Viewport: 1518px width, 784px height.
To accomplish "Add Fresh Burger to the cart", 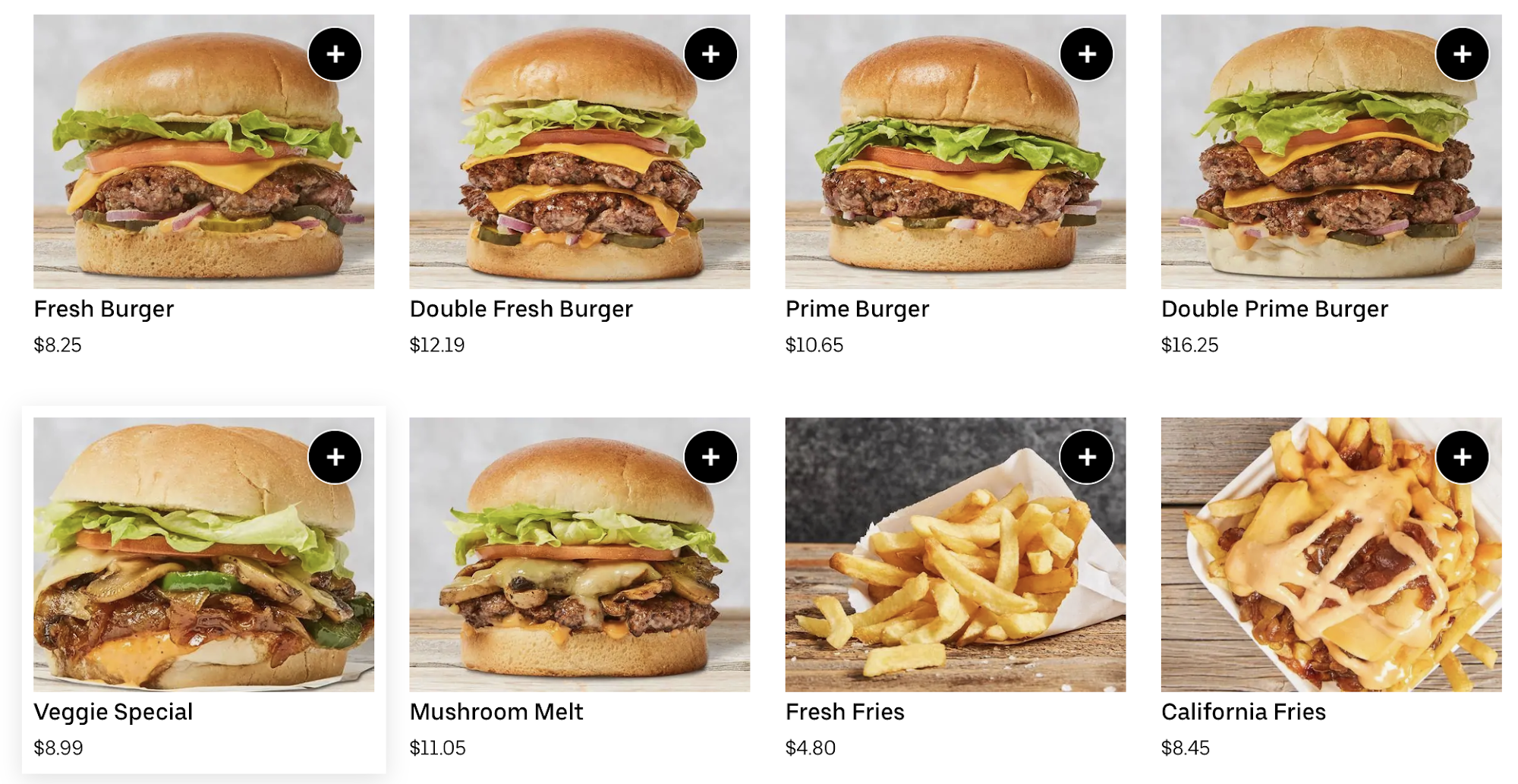I will pos(335,55).
